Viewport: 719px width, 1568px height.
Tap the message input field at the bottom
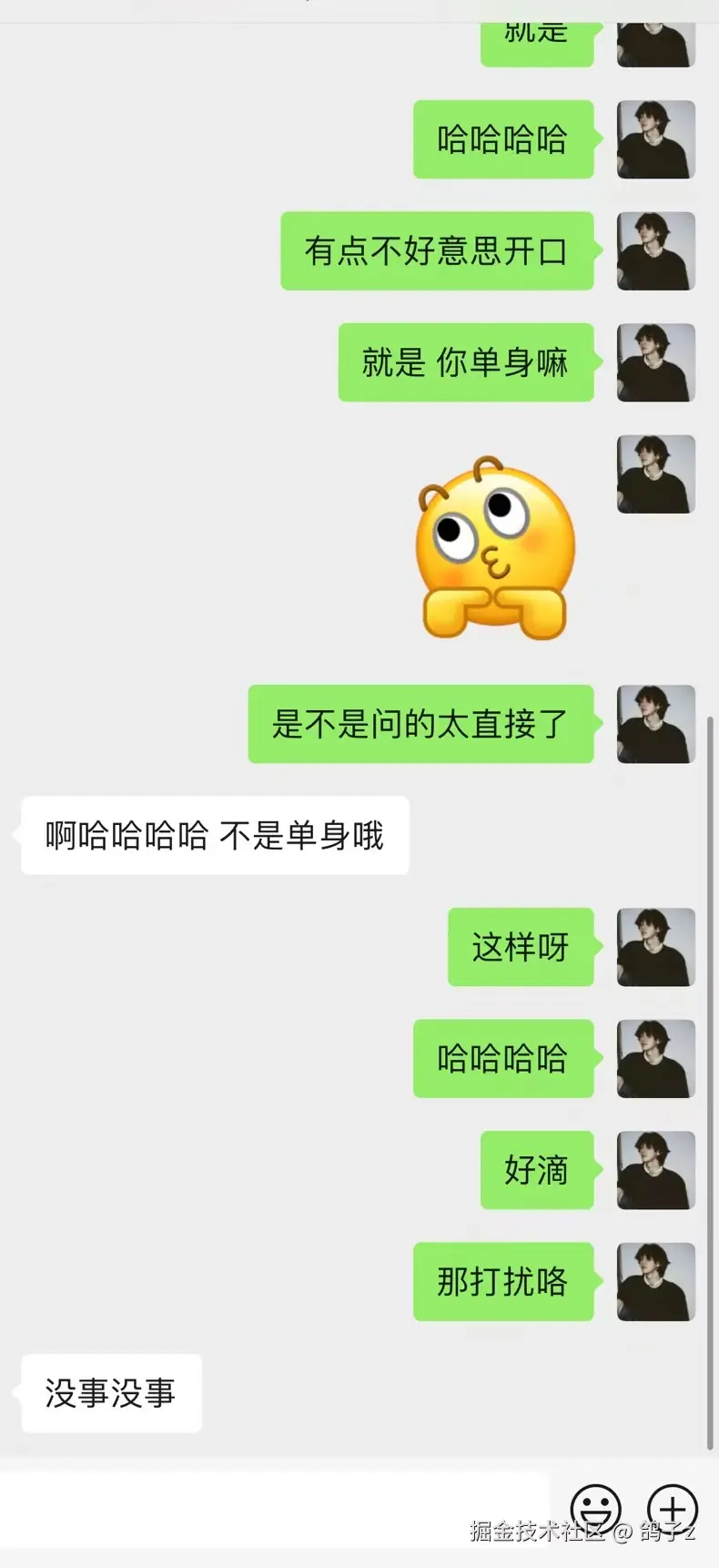point(273,1504)
